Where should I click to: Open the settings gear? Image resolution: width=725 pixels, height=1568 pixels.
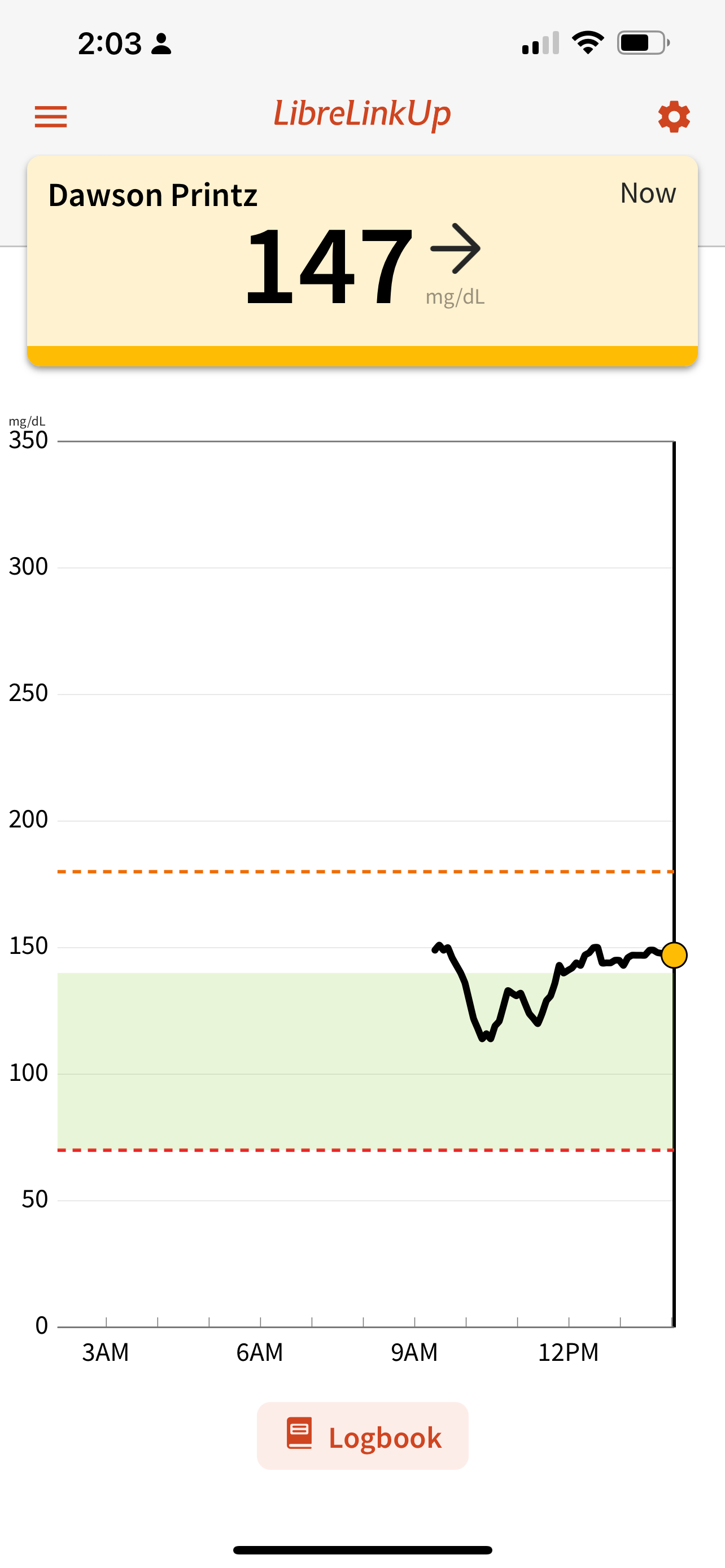point(674,116)
